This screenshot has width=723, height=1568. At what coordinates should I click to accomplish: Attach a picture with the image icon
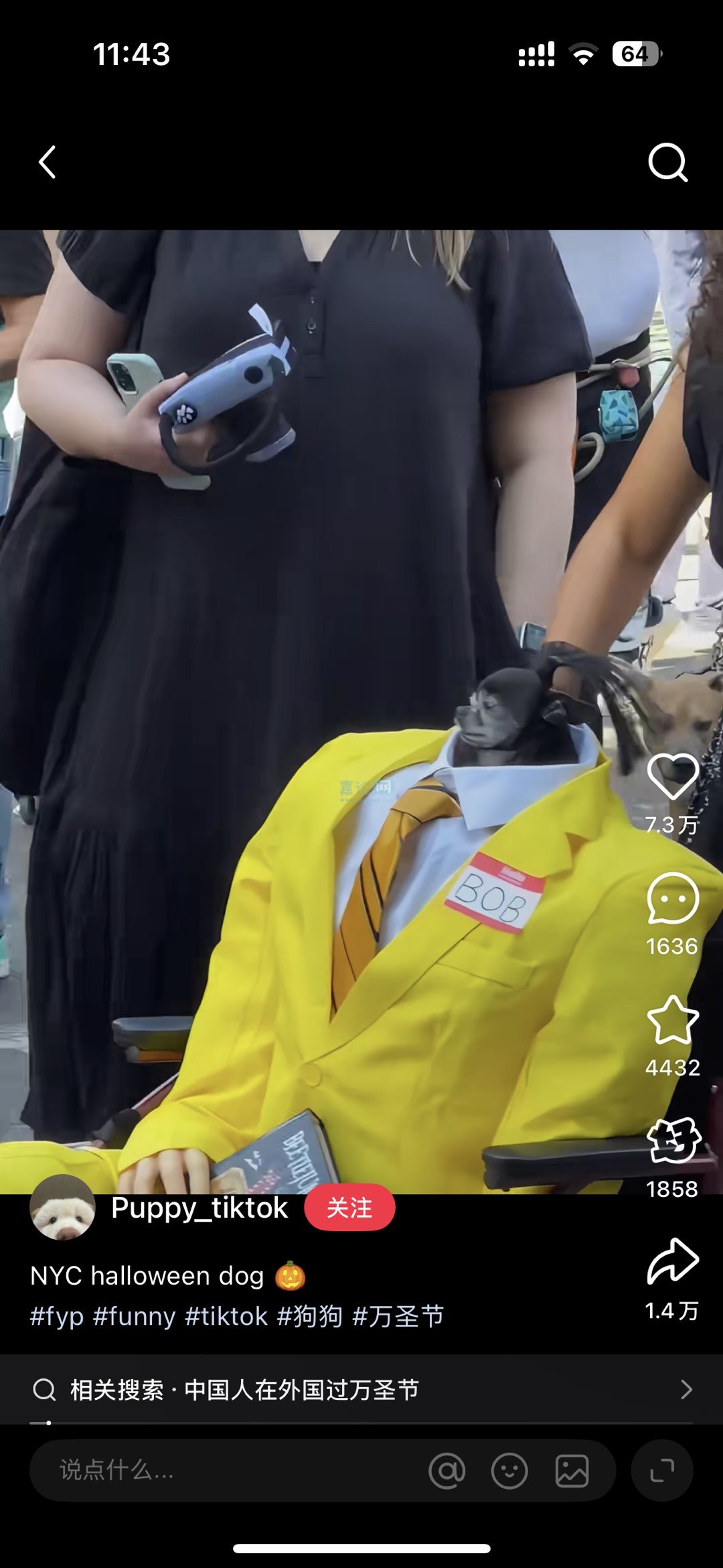tap(572, 1471)
